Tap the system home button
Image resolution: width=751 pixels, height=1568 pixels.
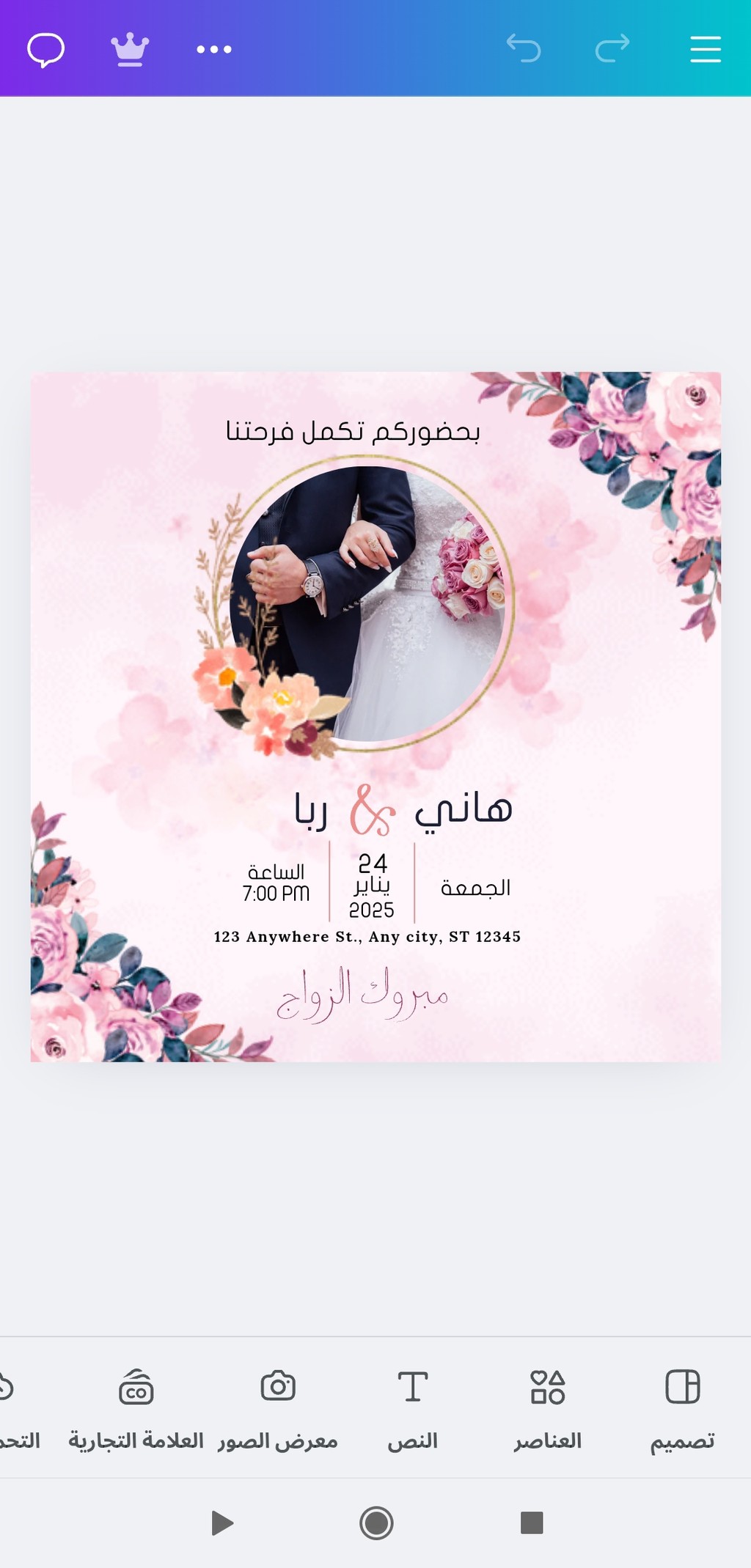coord(376,1523)
